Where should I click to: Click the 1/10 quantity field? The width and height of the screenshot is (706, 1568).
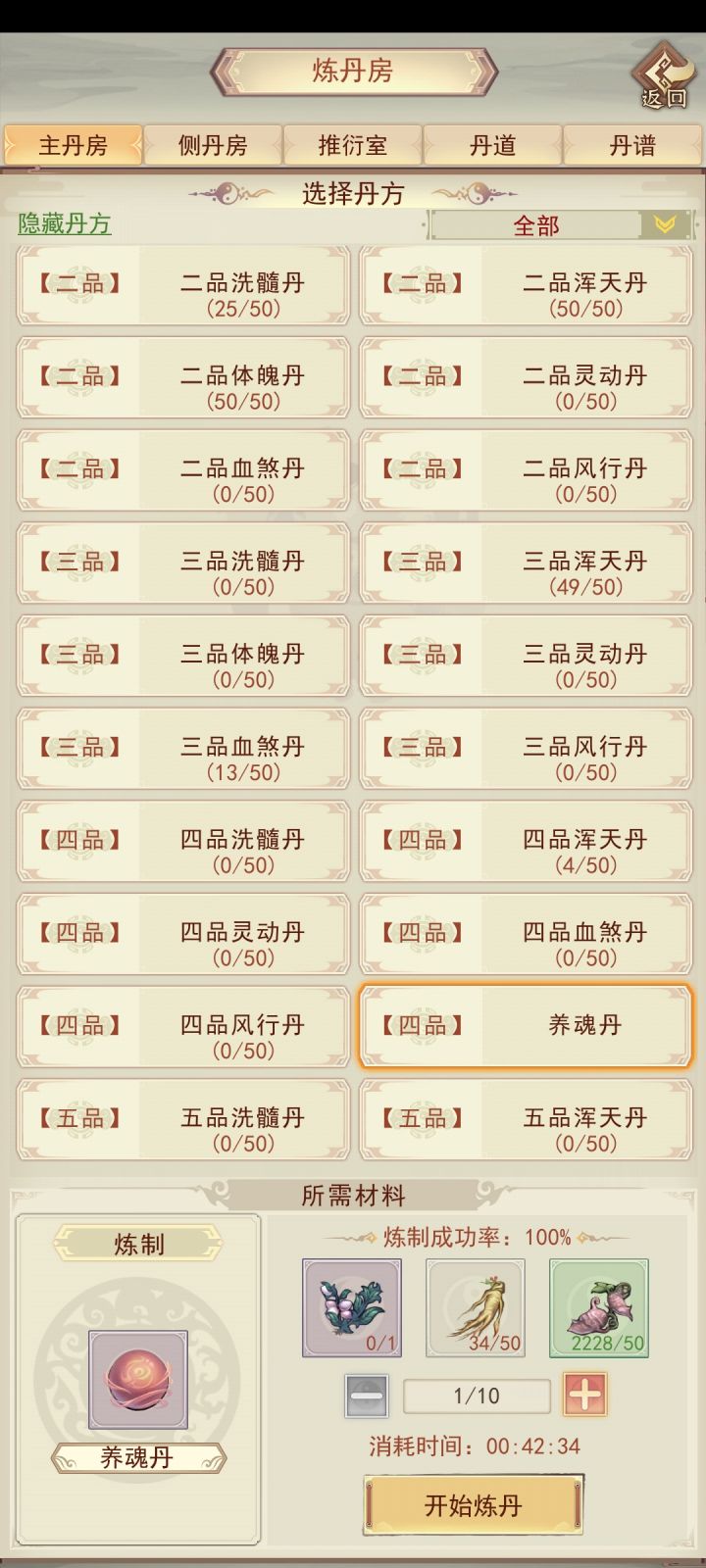(475, 1396)
